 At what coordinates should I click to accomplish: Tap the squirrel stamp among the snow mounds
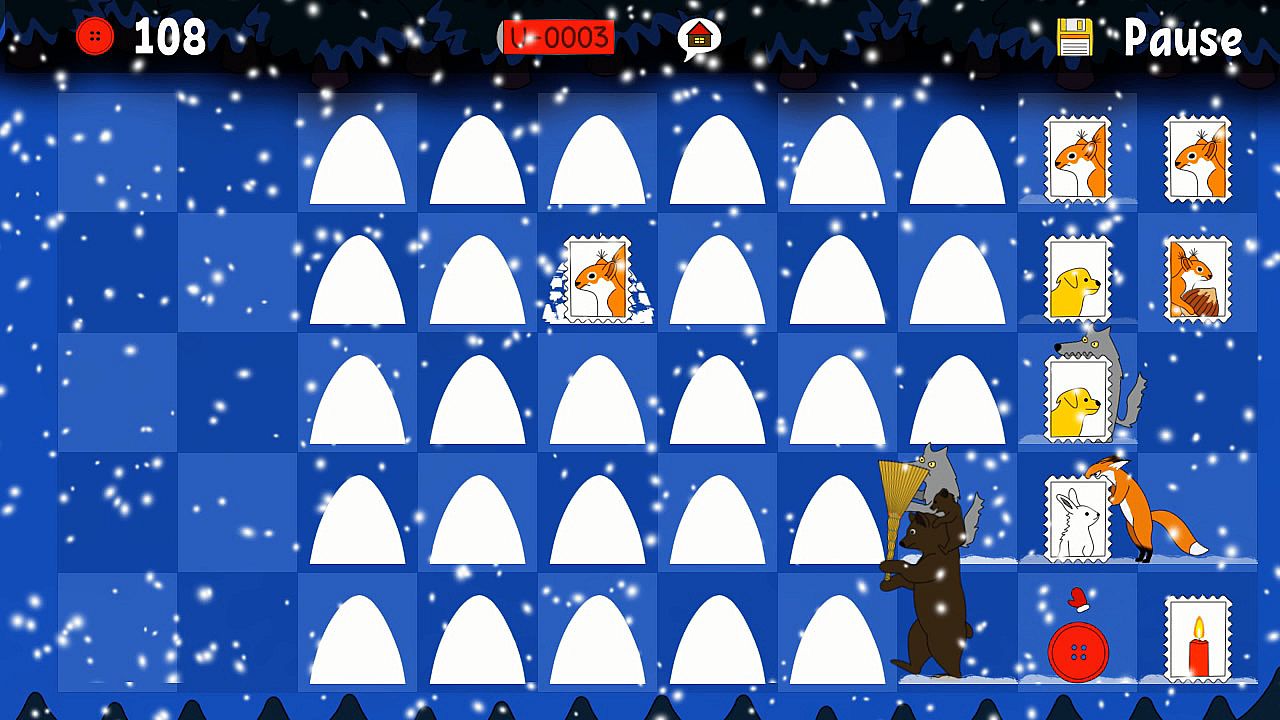coord(597,279)
